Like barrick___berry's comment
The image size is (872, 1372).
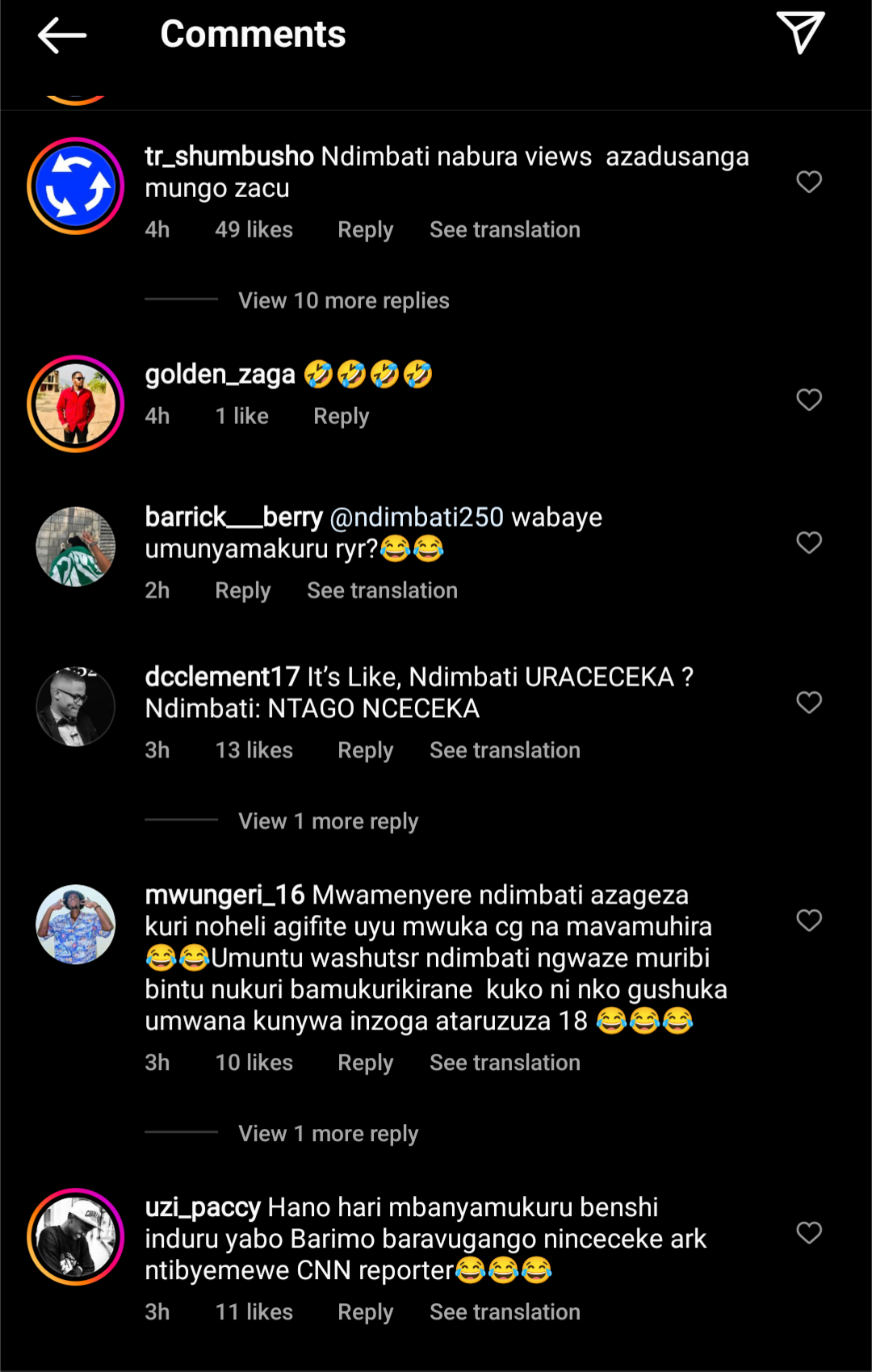click(x=808, y=543)
